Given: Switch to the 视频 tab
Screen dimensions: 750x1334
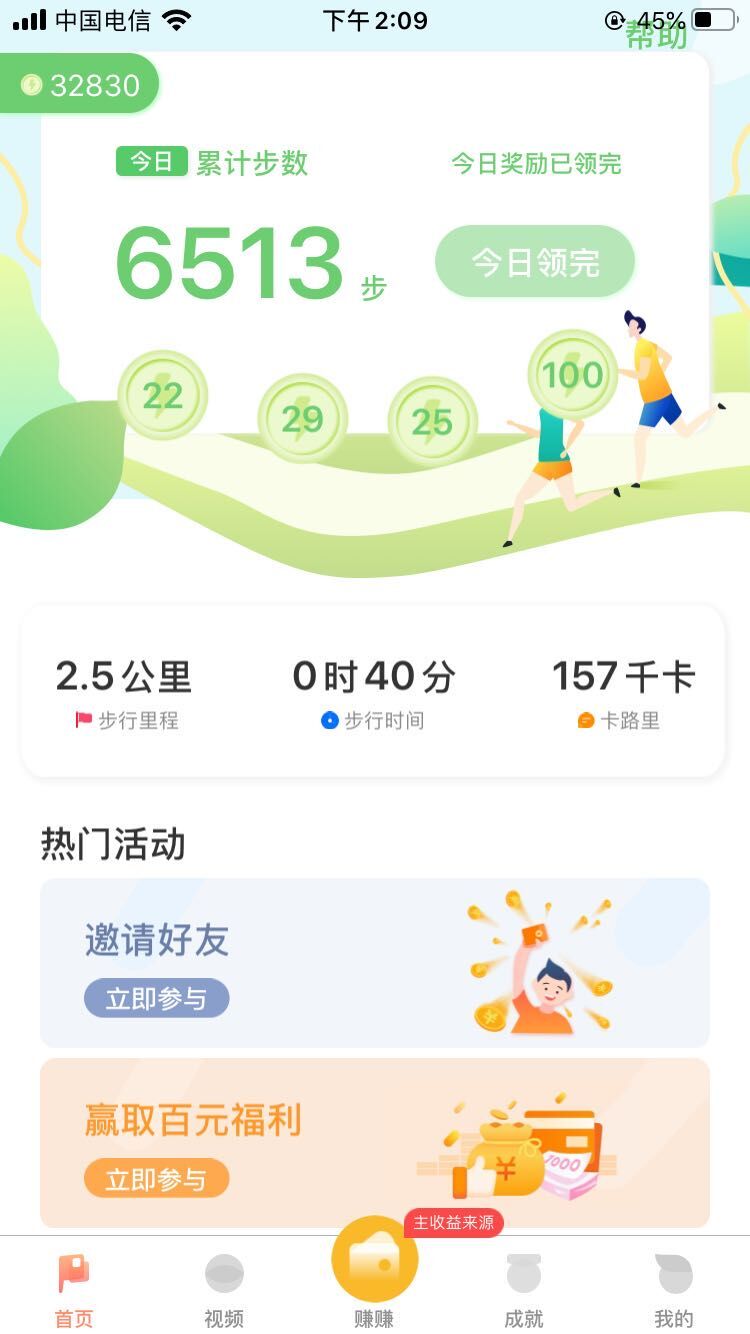Looking at the screenshot, I should (x=224, y=1290).
